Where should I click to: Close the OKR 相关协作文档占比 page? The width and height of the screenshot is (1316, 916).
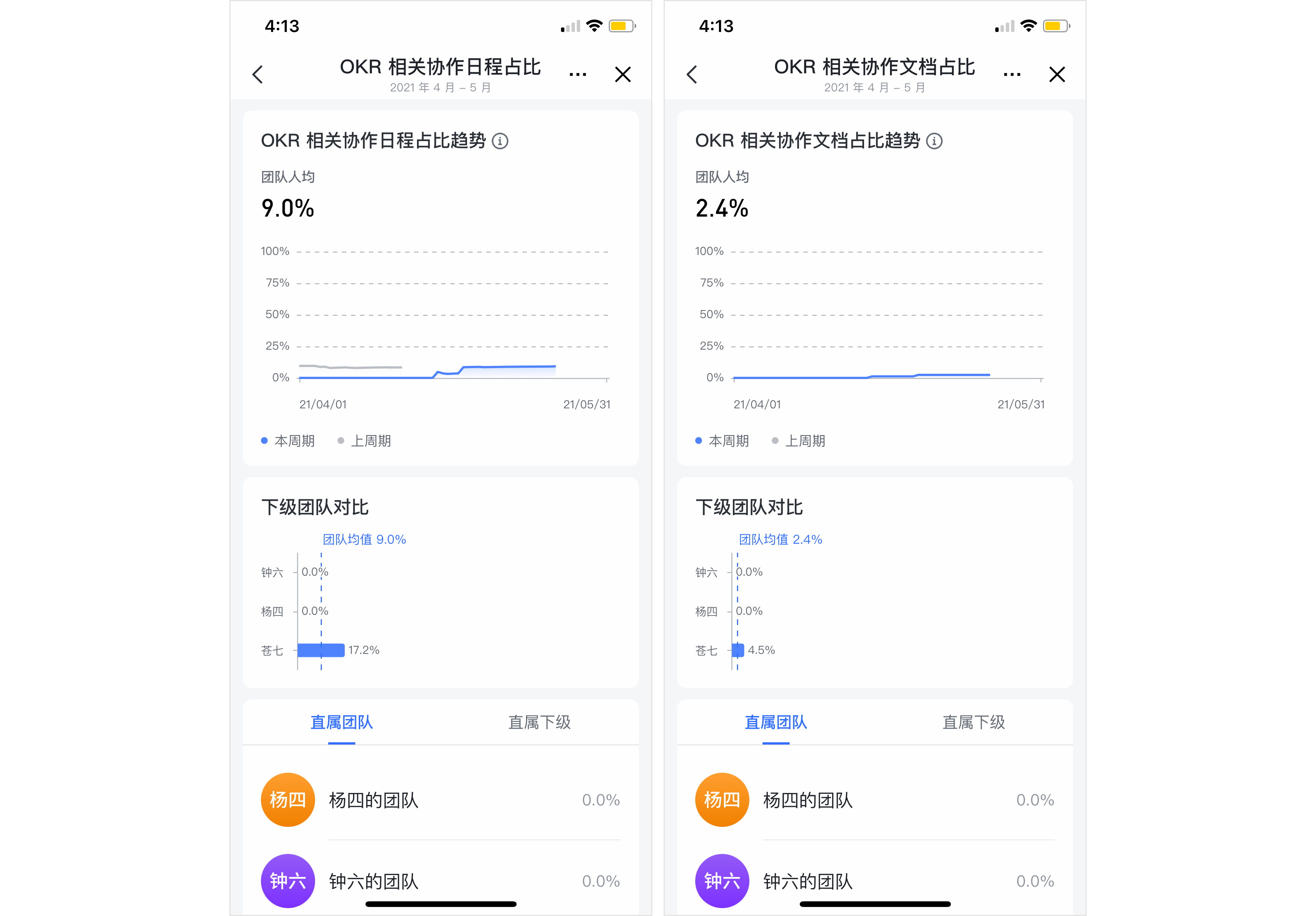[1057, 74]
